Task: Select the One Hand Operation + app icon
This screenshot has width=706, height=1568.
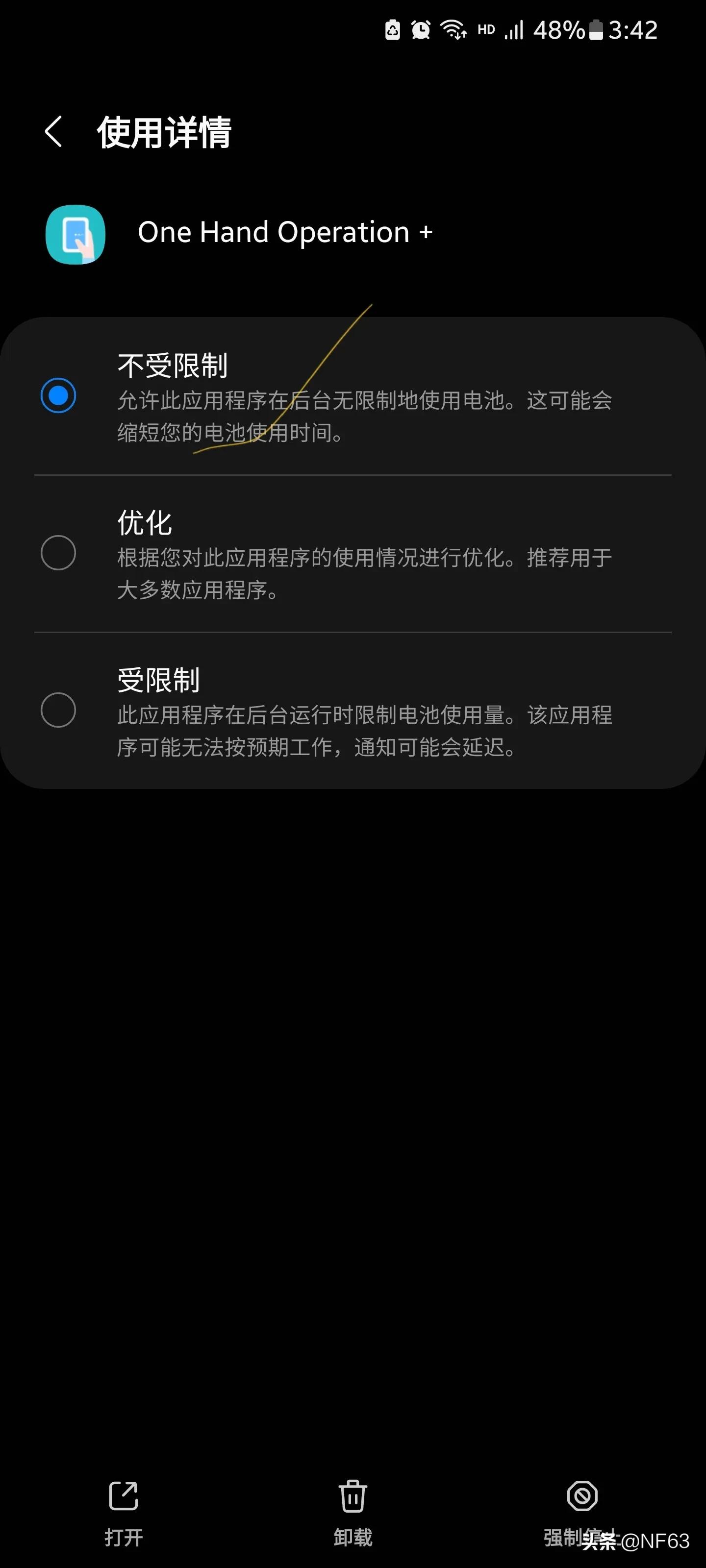Action: click(76, 234)
